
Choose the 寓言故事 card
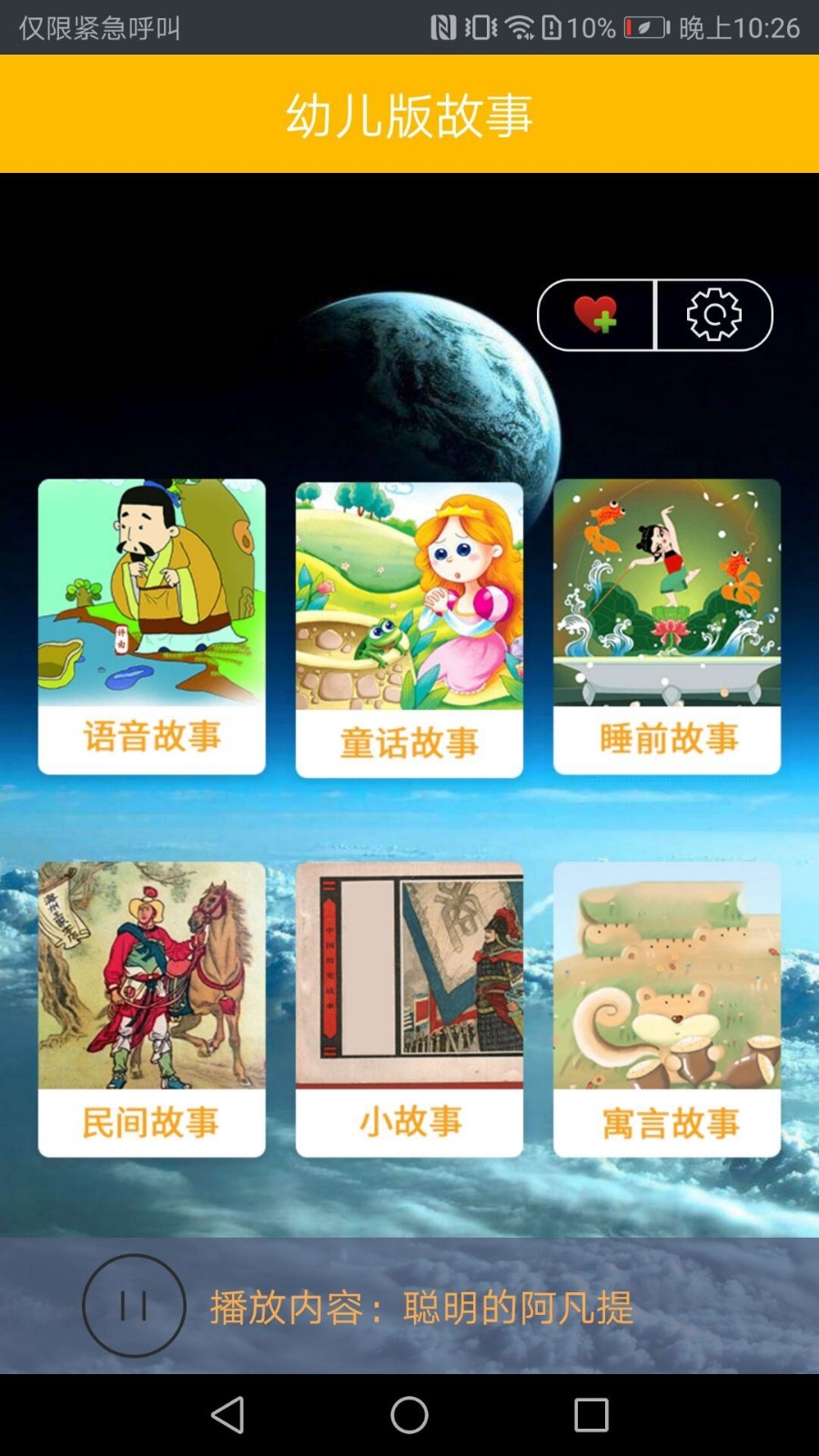coord(667,1009)
